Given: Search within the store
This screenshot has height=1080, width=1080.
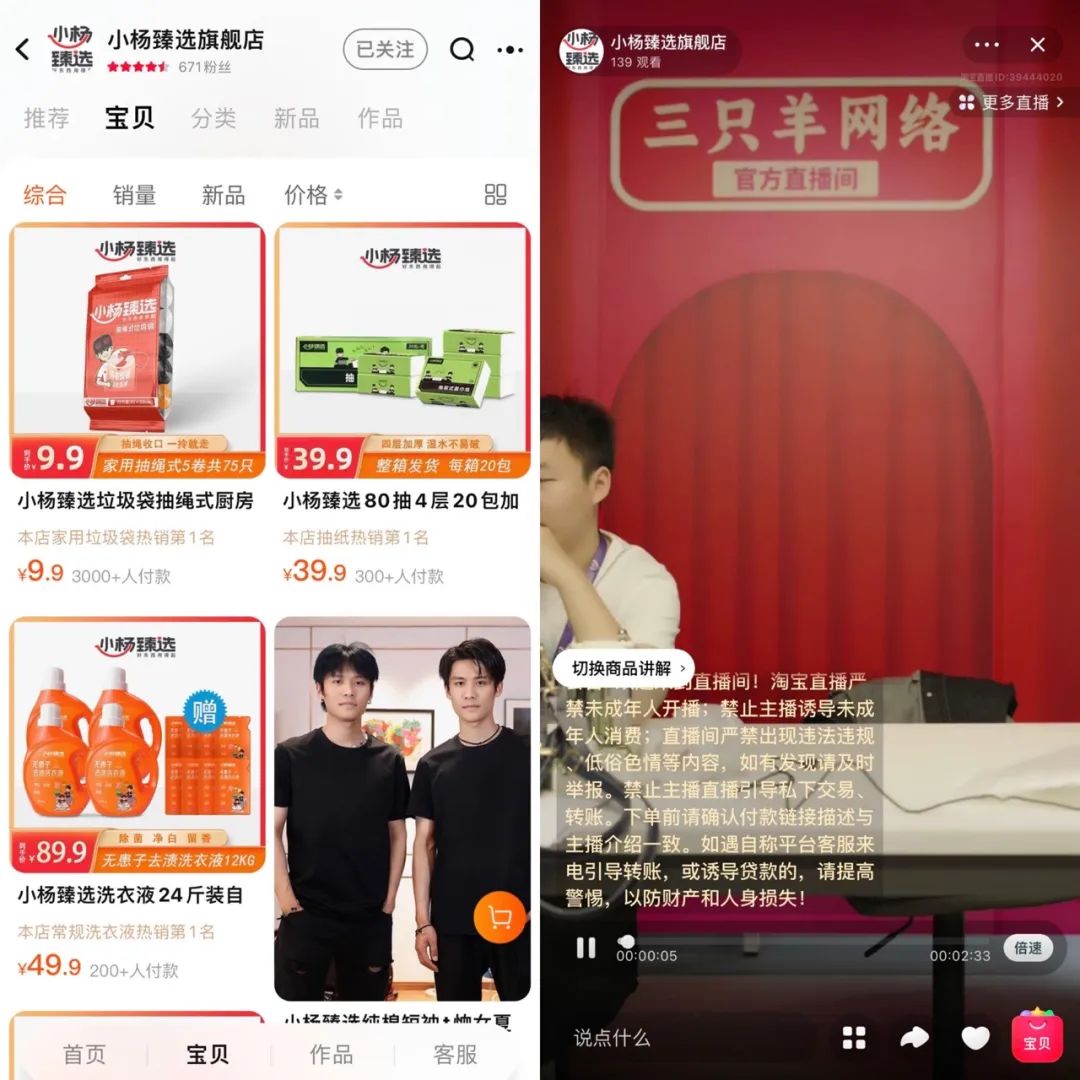Looking at the screenshot, I should tap(461, 49).
